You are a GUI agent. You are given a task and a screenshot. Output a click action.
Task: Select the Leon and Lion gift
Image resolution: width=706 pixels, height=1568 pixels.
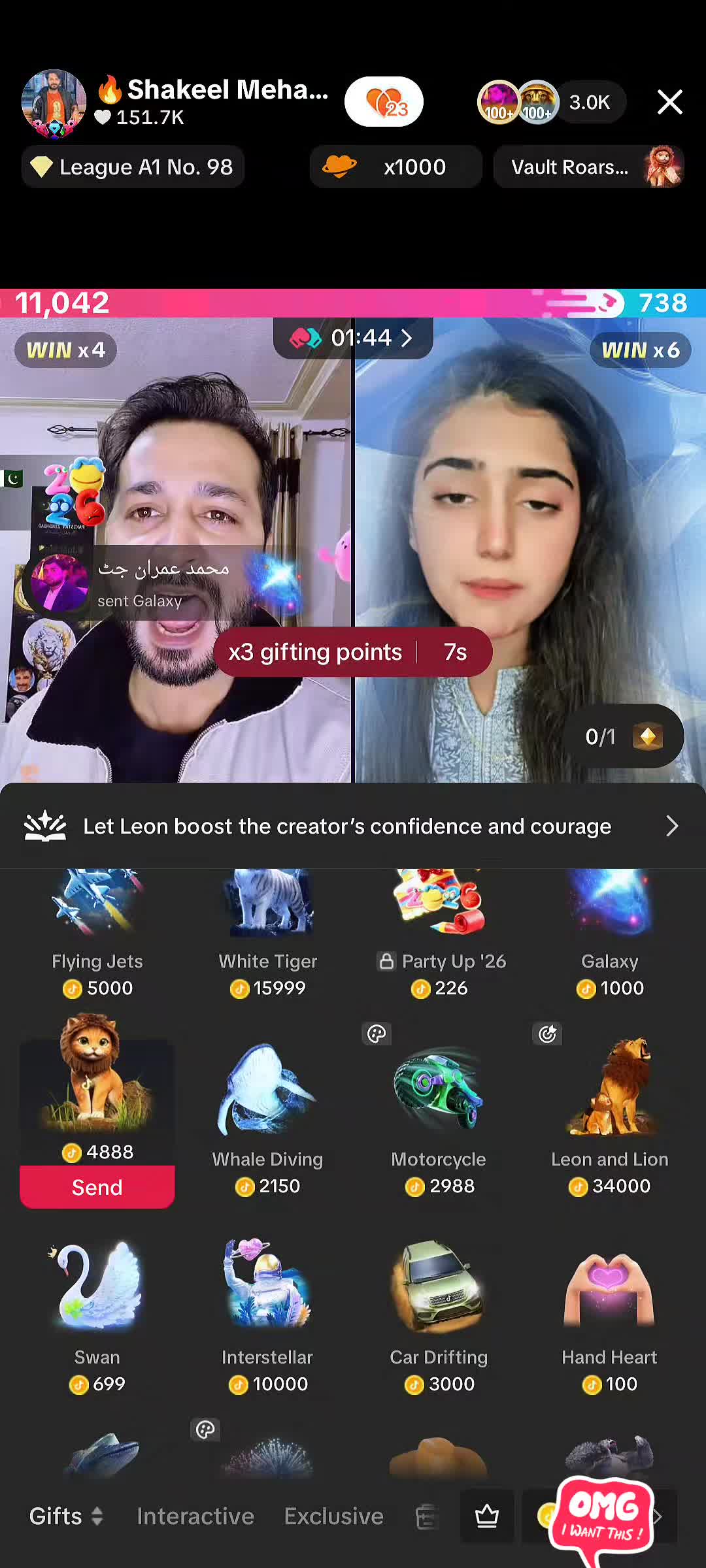coord(610,1119)
